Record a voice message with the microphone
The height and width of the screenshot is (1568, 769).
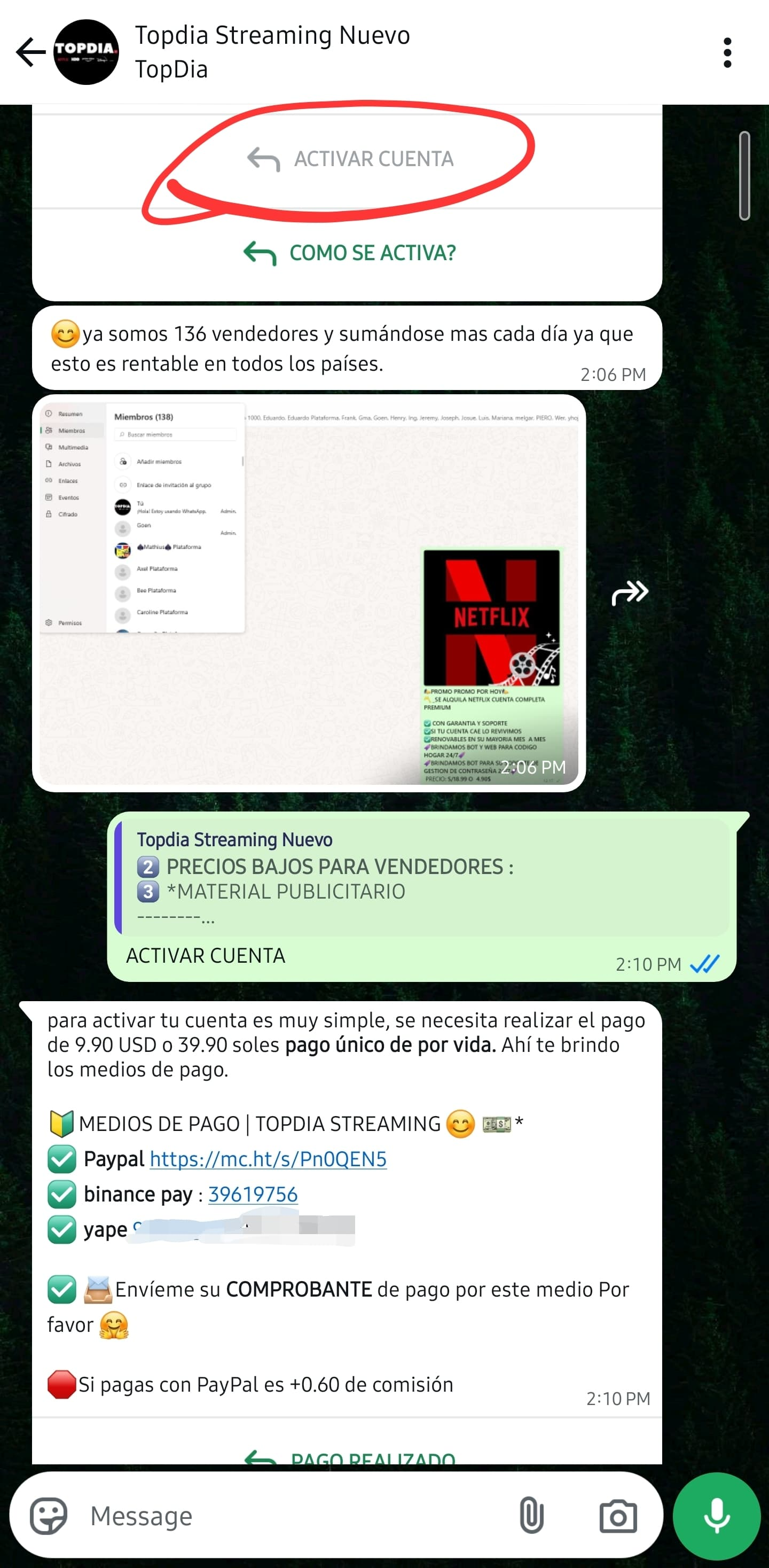(x=716, y=1516)
